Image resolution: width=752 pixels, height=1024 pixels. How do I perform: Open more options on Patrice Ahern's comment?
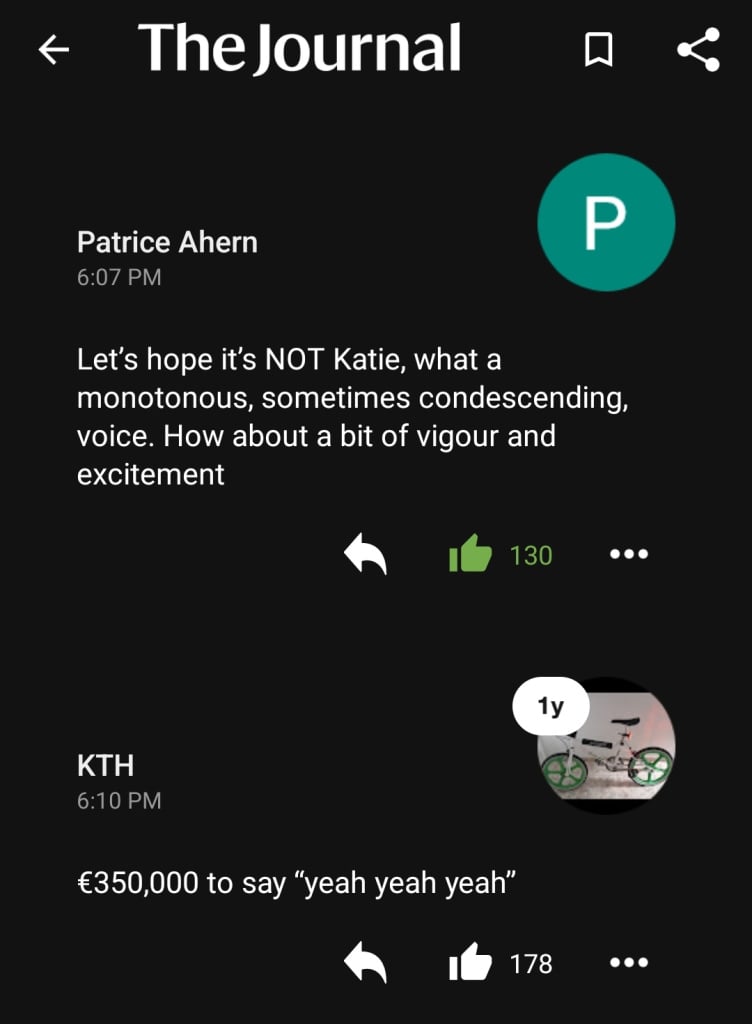pyautogui.click(x=629, y=554)
